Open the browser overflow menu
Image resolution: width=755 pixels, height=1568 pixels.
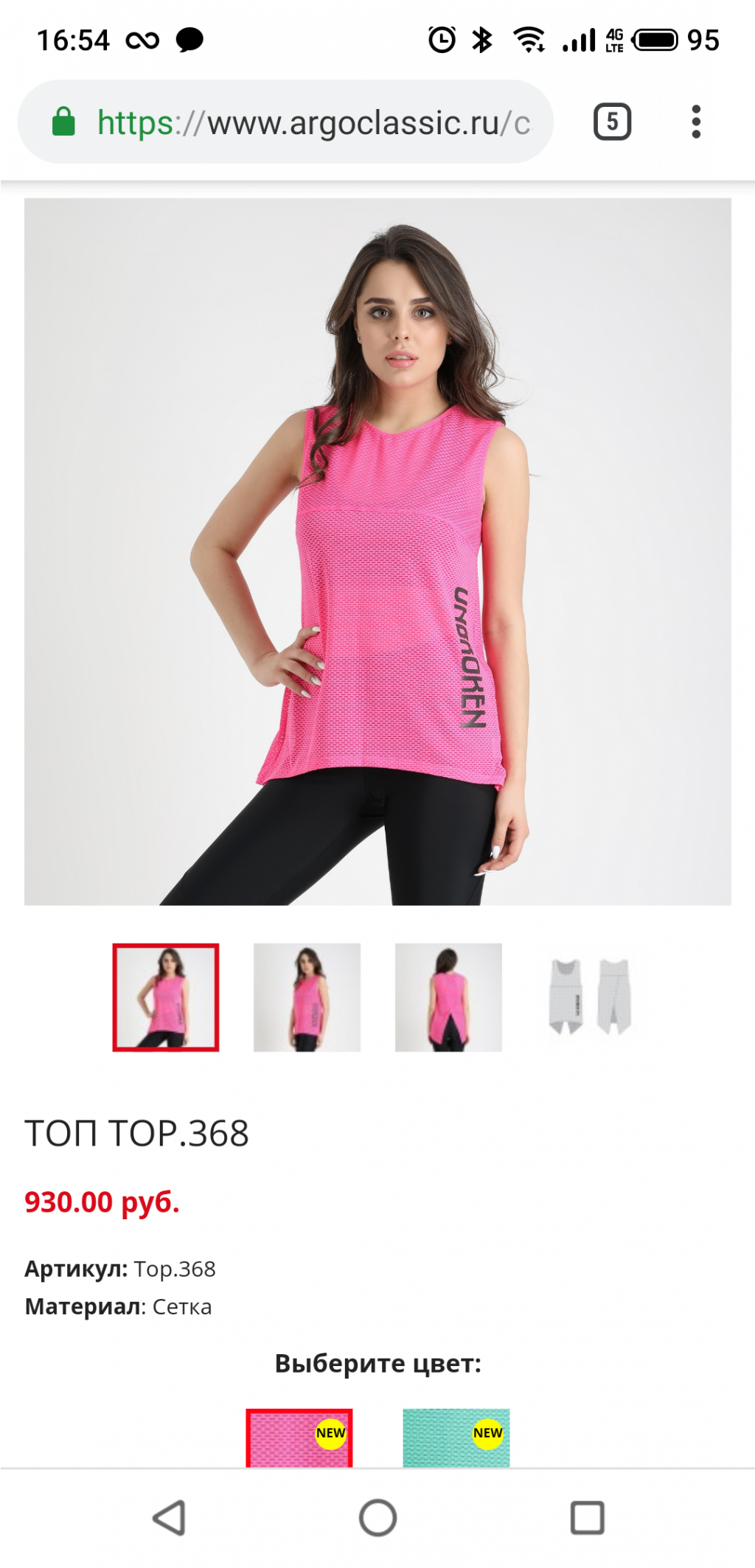click(695, 122)
